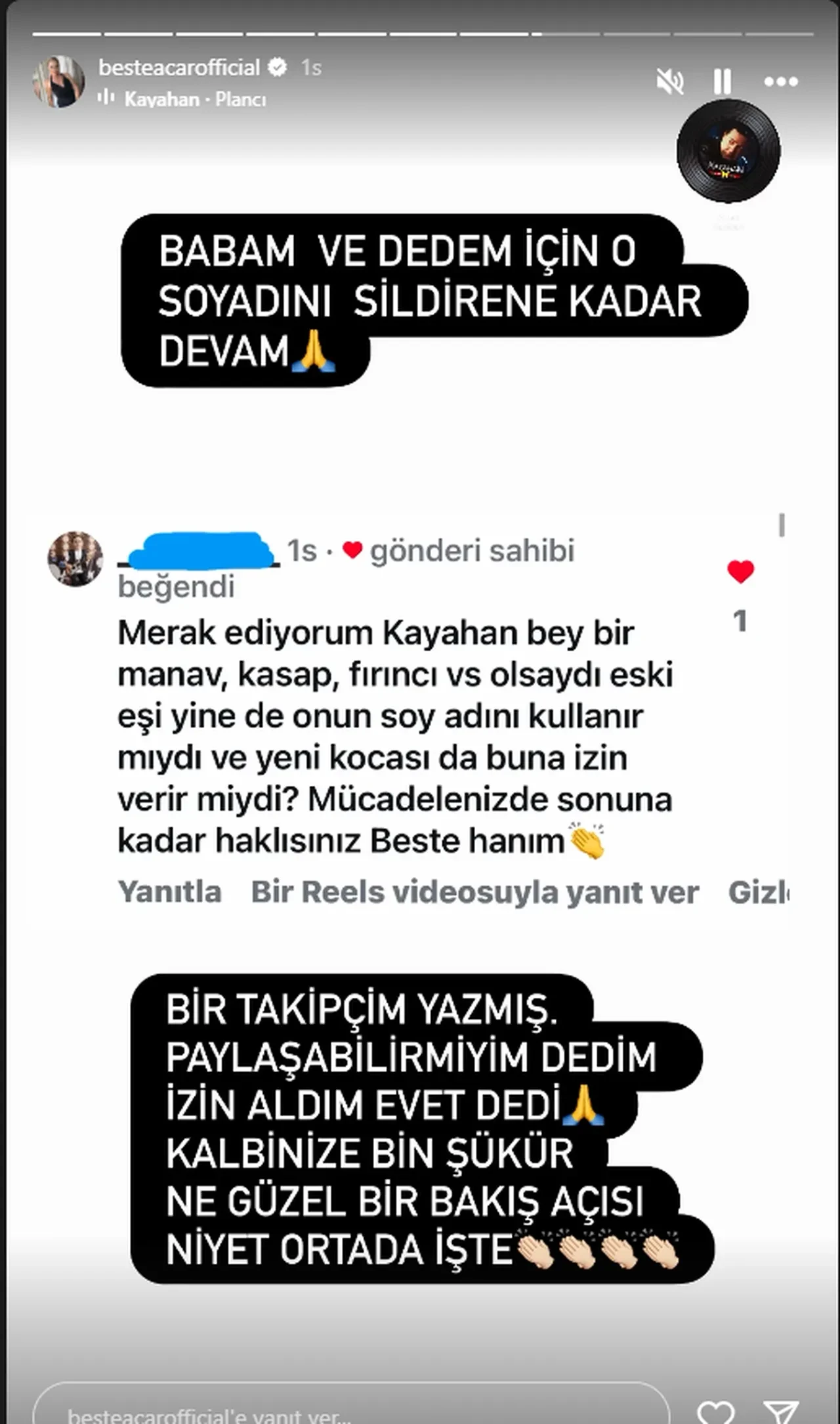Pause the story playback
840x1424 pixels.
click(x=722, y=81)
